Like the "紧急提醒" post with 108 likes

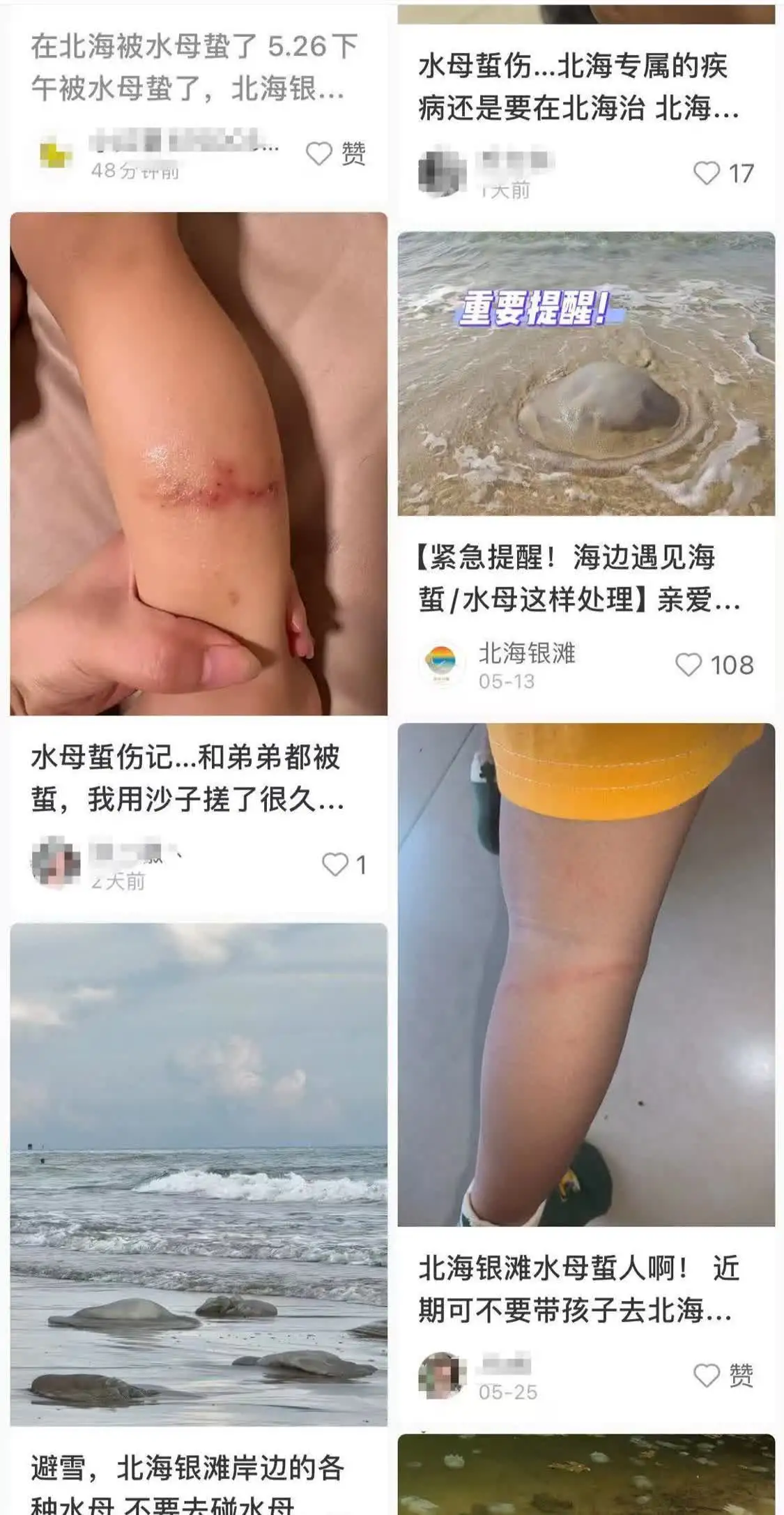(689, 665)
